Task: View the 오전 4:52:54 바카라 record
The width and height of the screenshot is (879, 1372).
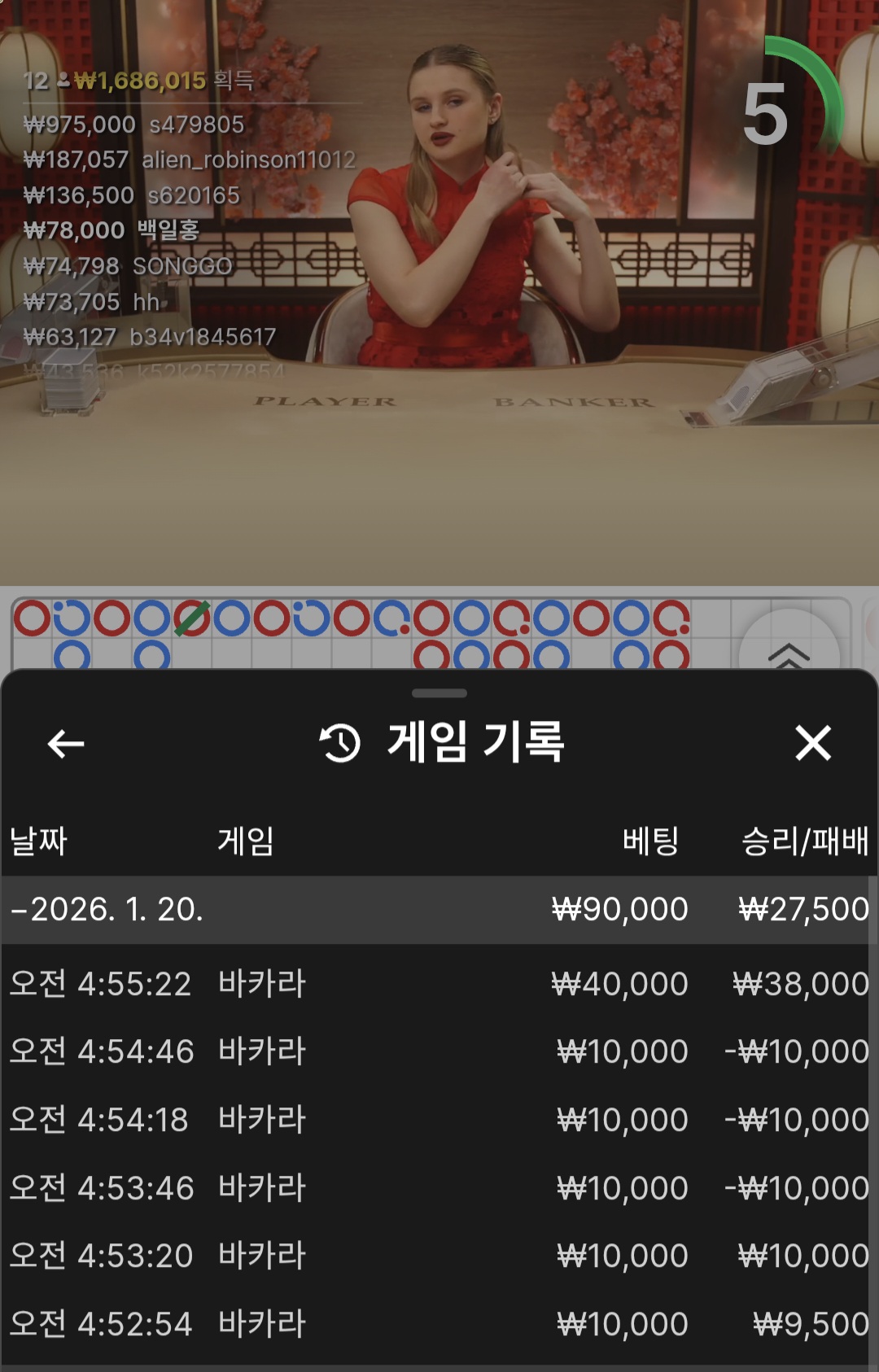Action: pyautogui.click(x=438, y=1324)
